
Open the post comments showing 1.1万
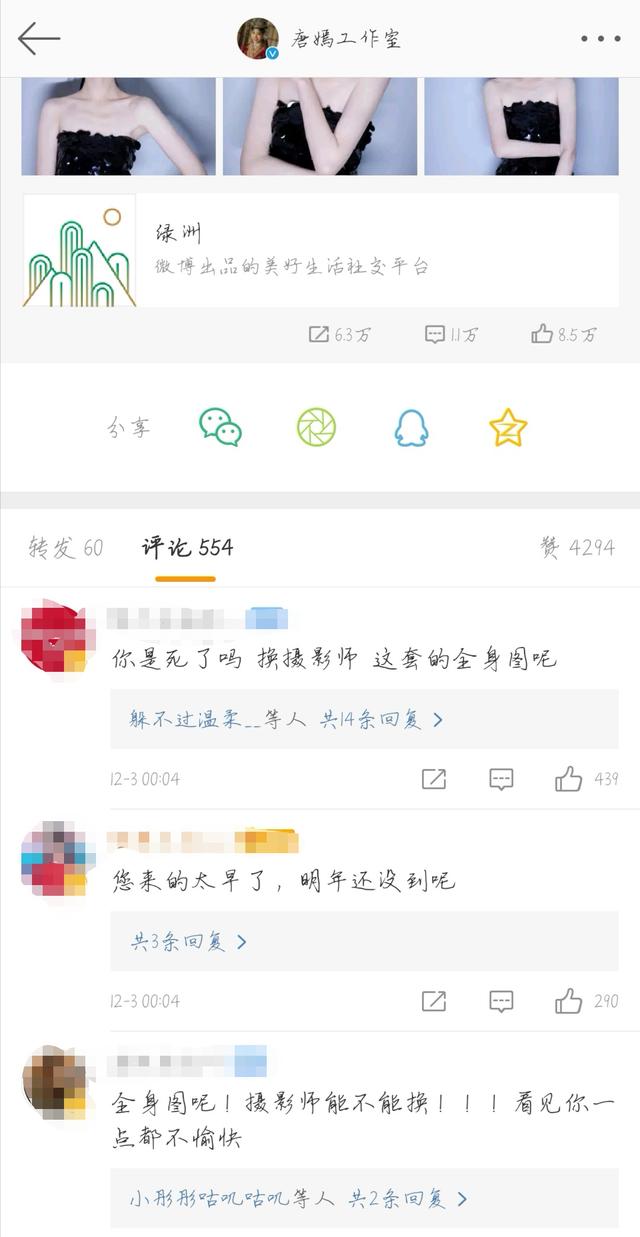pyautogui.click(x=451, y=334)
